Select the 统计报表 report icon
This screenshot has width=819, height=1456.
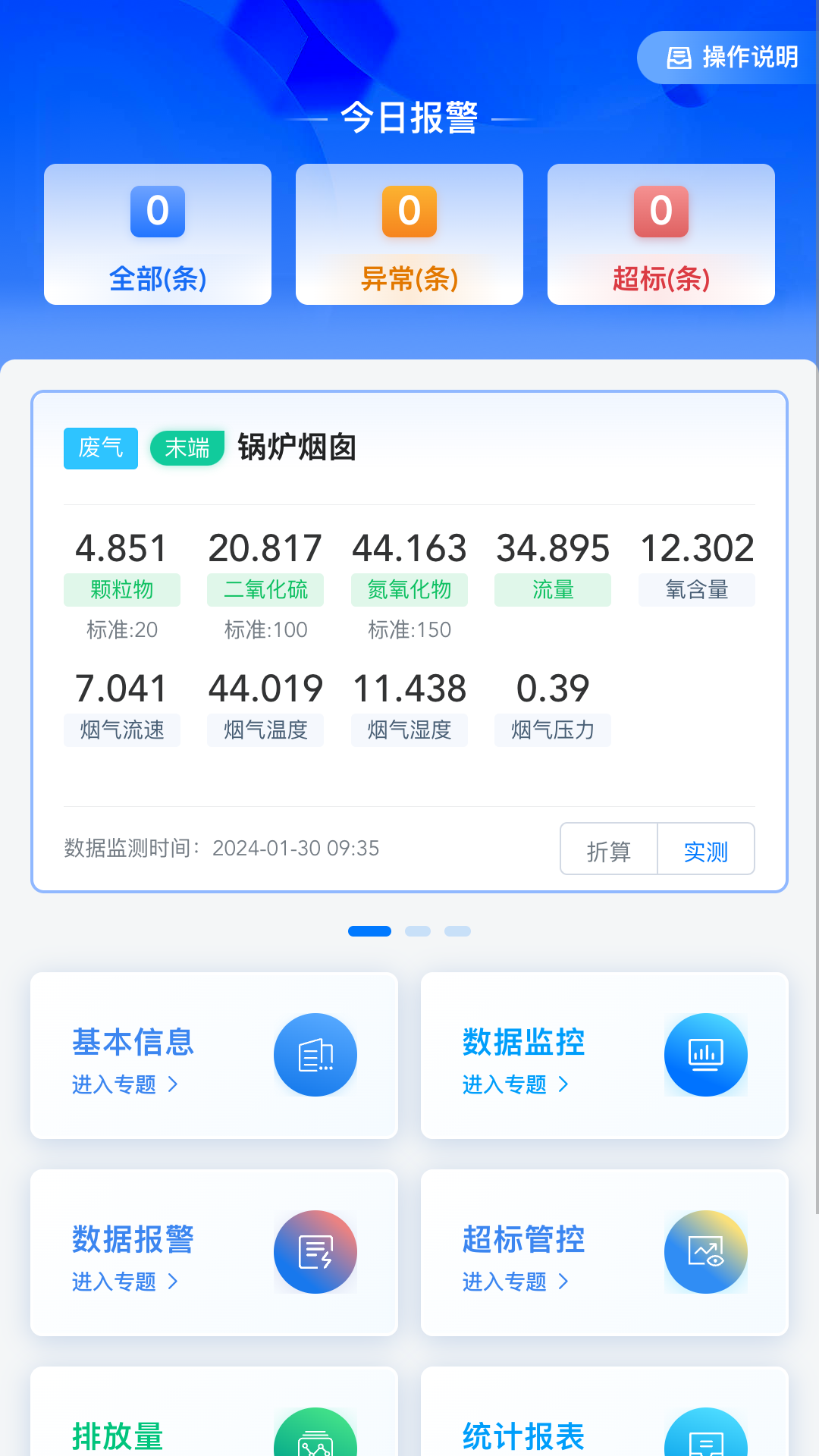coord(705,1441)
